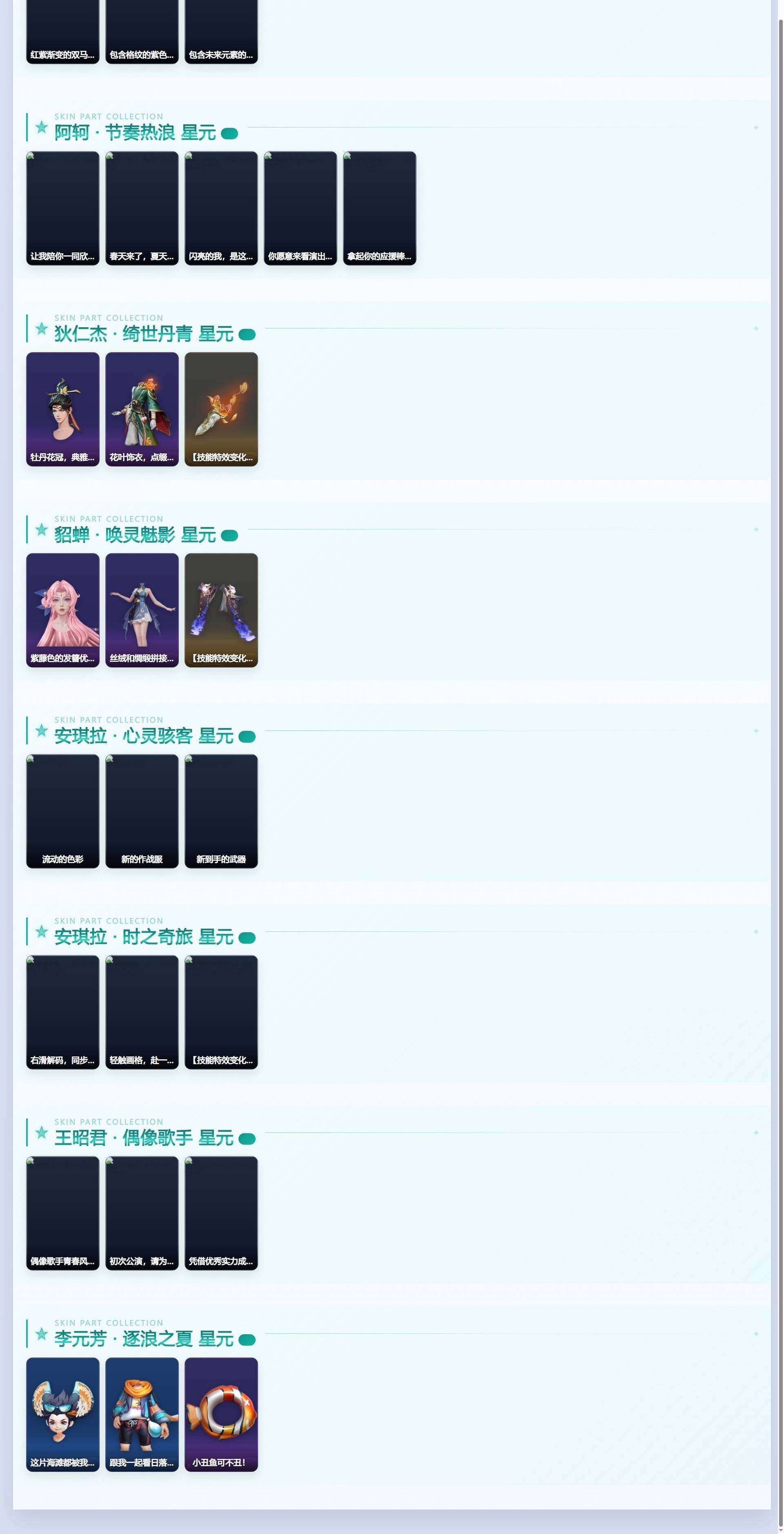View the card '轻触画格，赴一...'
The height and width of the screenshot is (1534, 784).
142,1012
